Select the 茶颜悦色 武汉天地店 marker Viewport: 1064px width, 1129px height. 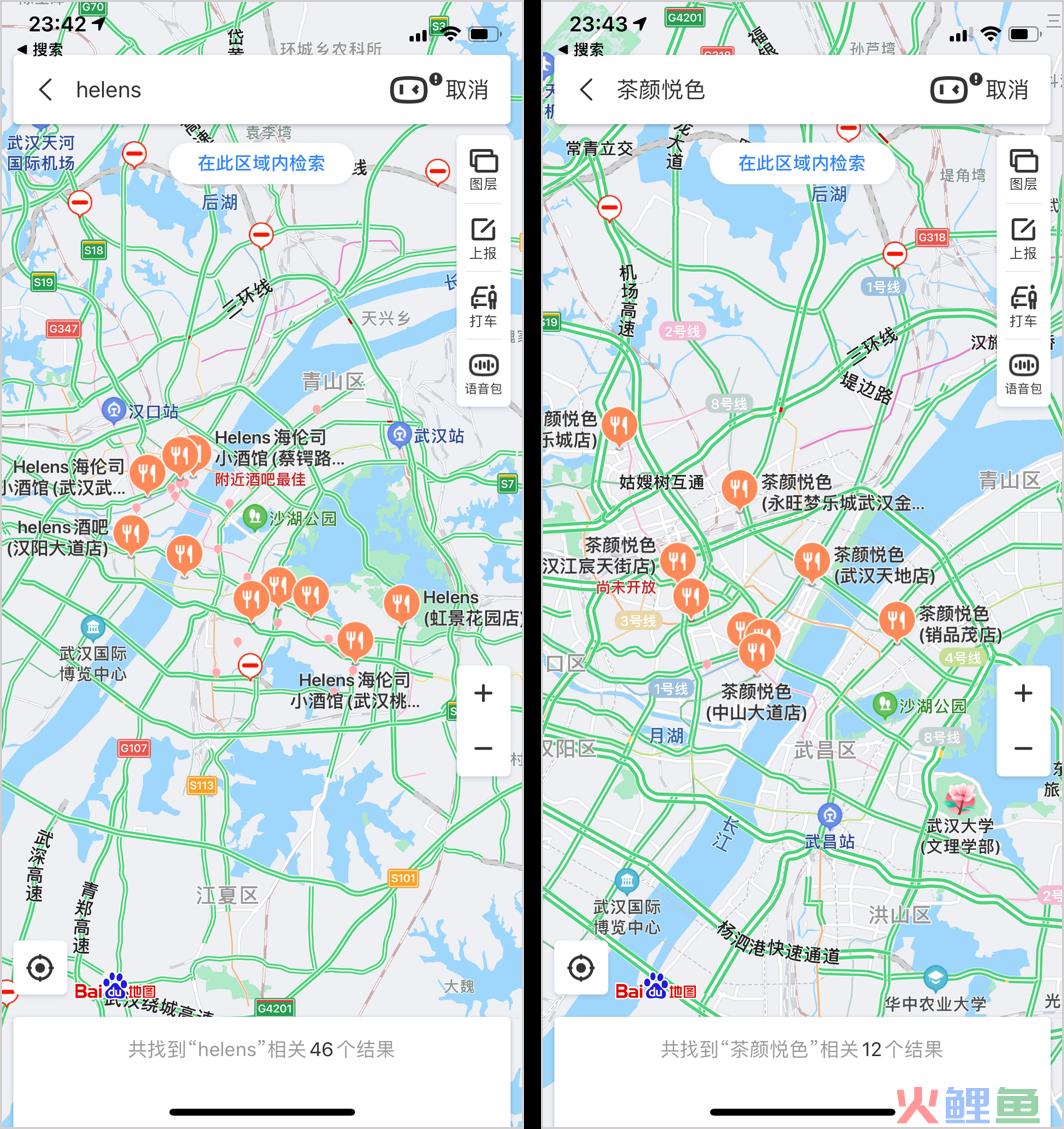tap(811, 561)
